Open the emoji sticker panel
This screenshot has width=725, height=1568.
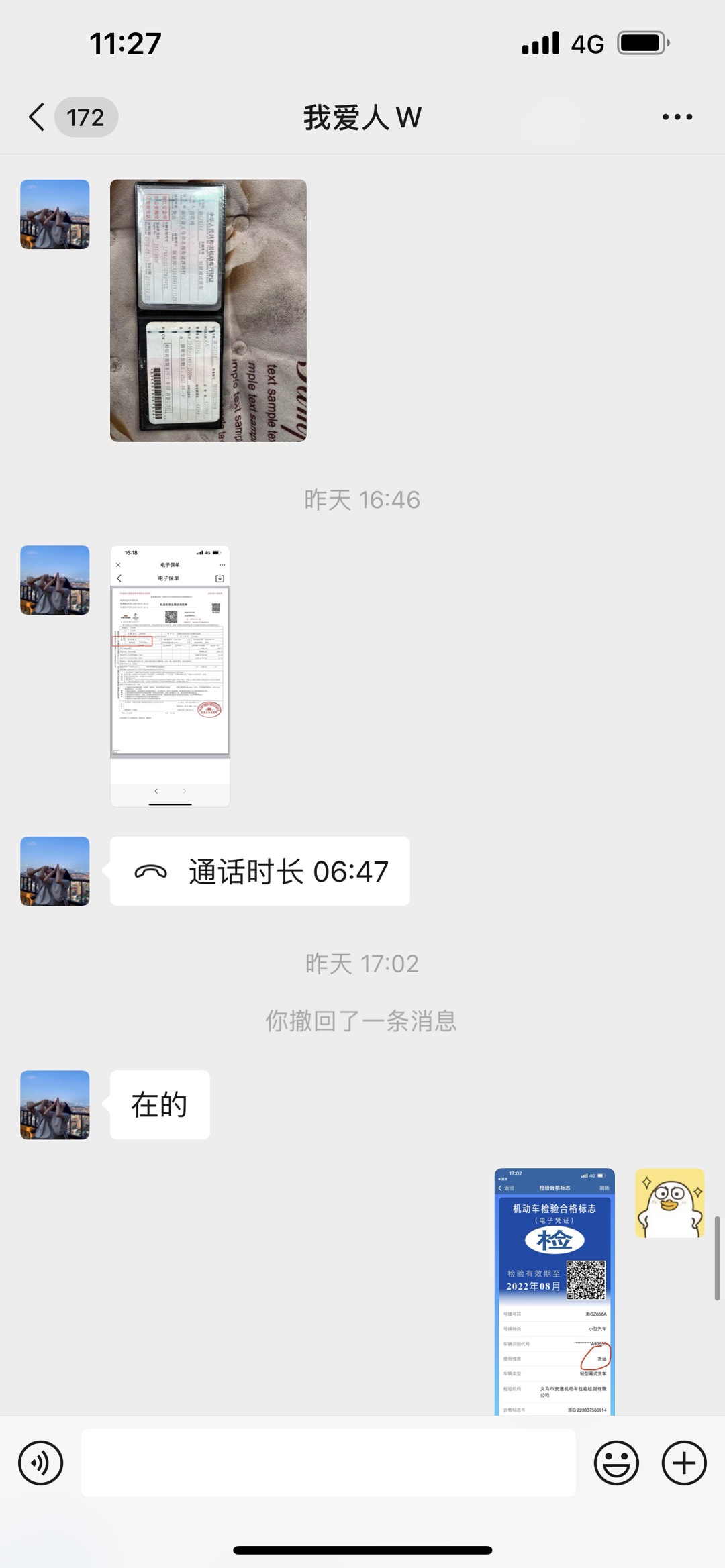click(616, 1463)
